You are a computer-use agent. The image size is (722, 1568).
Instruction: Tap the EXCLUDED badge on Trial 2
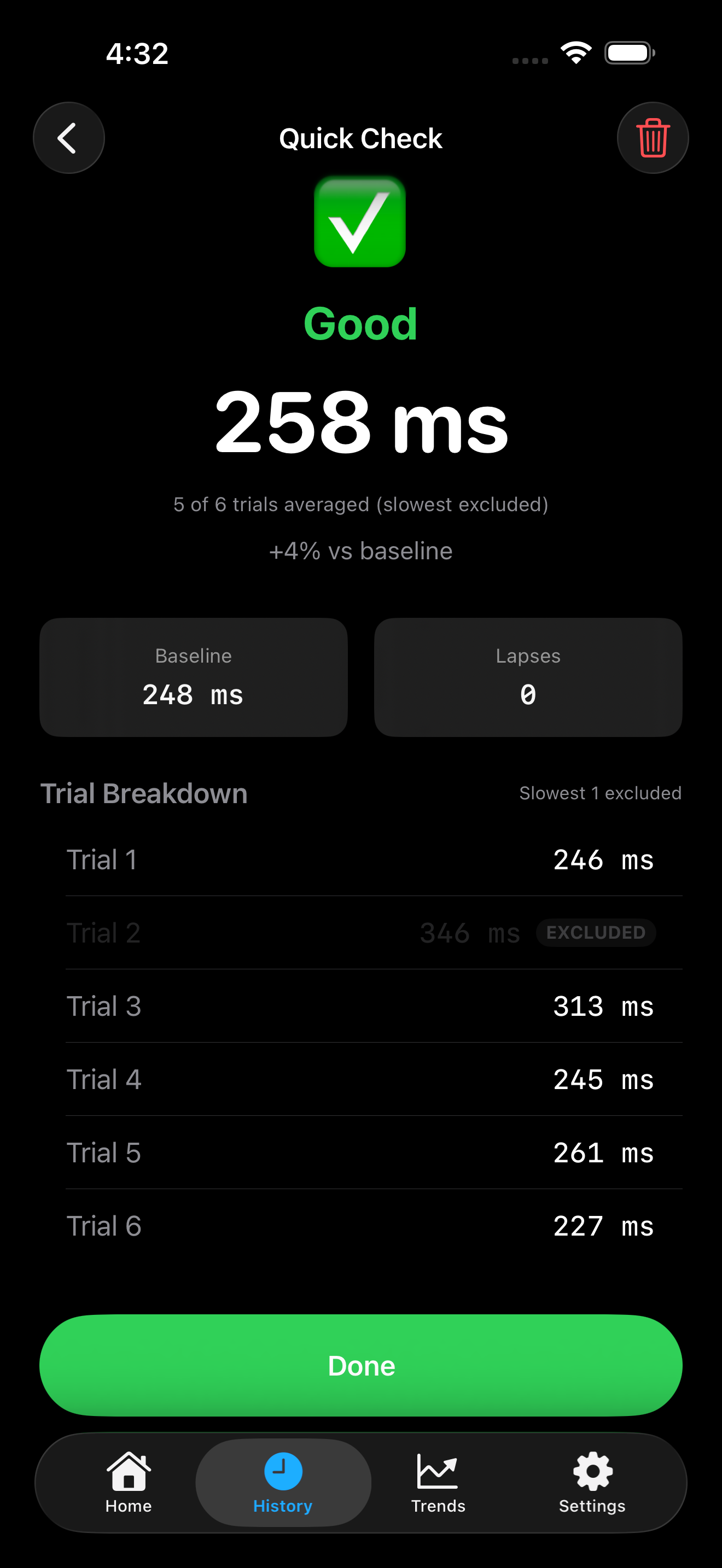click(595, 933)
